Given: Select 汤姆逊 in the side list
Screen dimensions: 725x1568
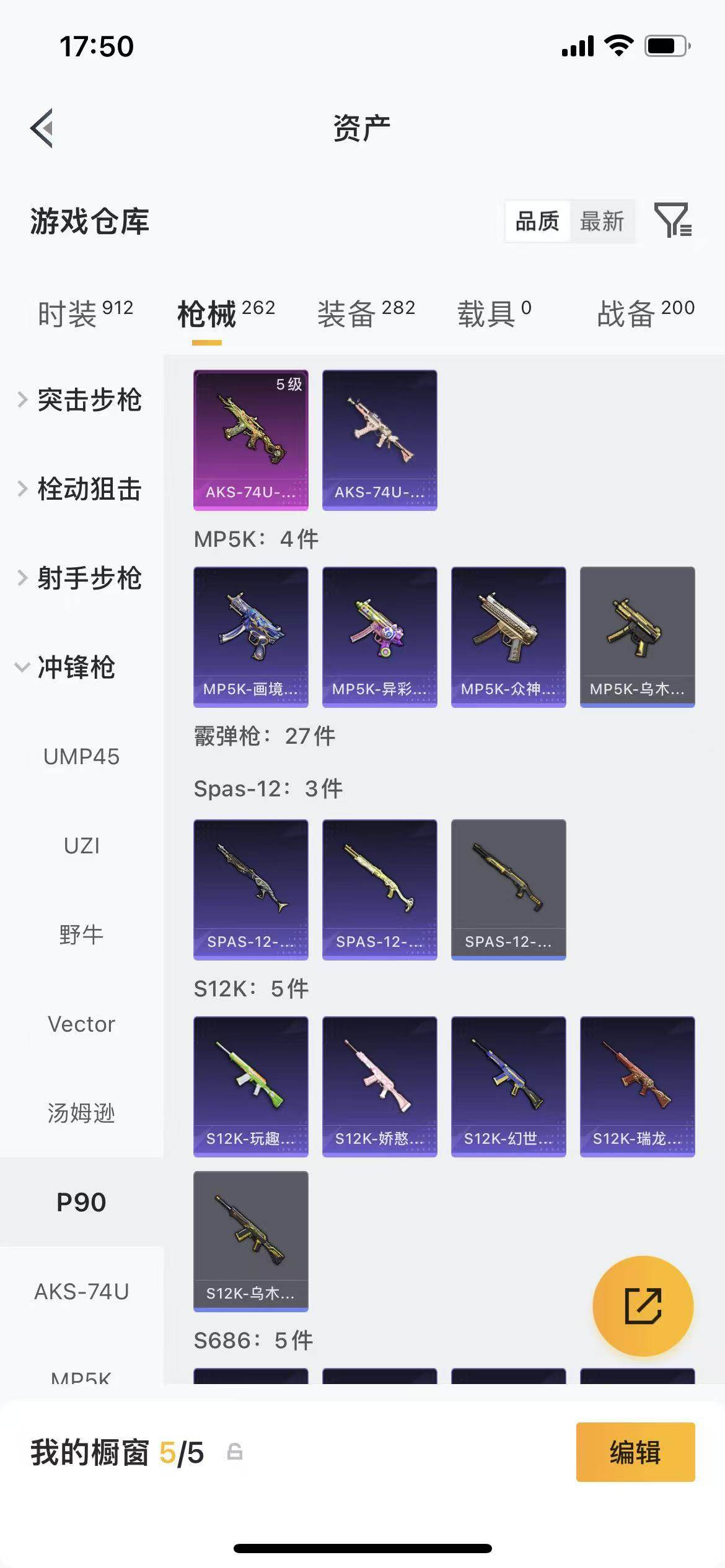Looking at the screenshot, I should pyautogui.click(x=81, y=1113).
